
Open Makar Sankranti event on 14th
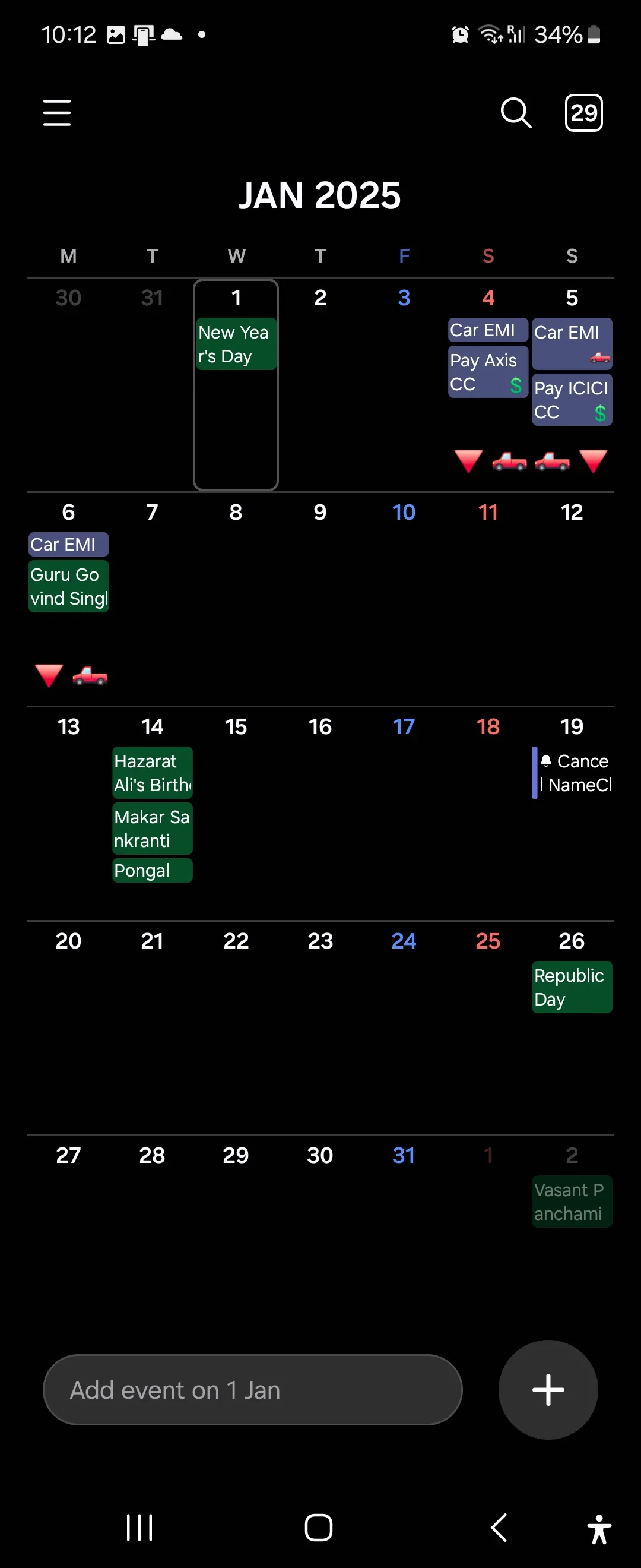[x=152, y=829]
